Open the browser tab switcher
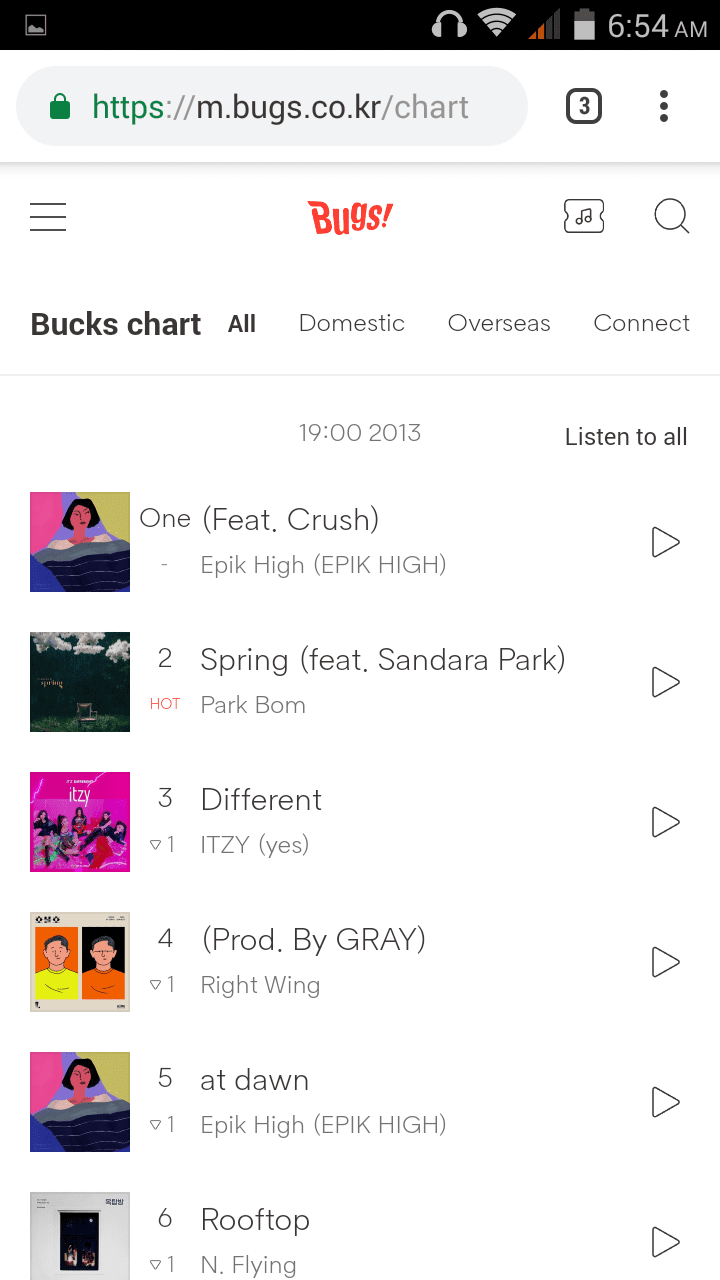Viewport: 720px width, 1280px height. (584, 106)
